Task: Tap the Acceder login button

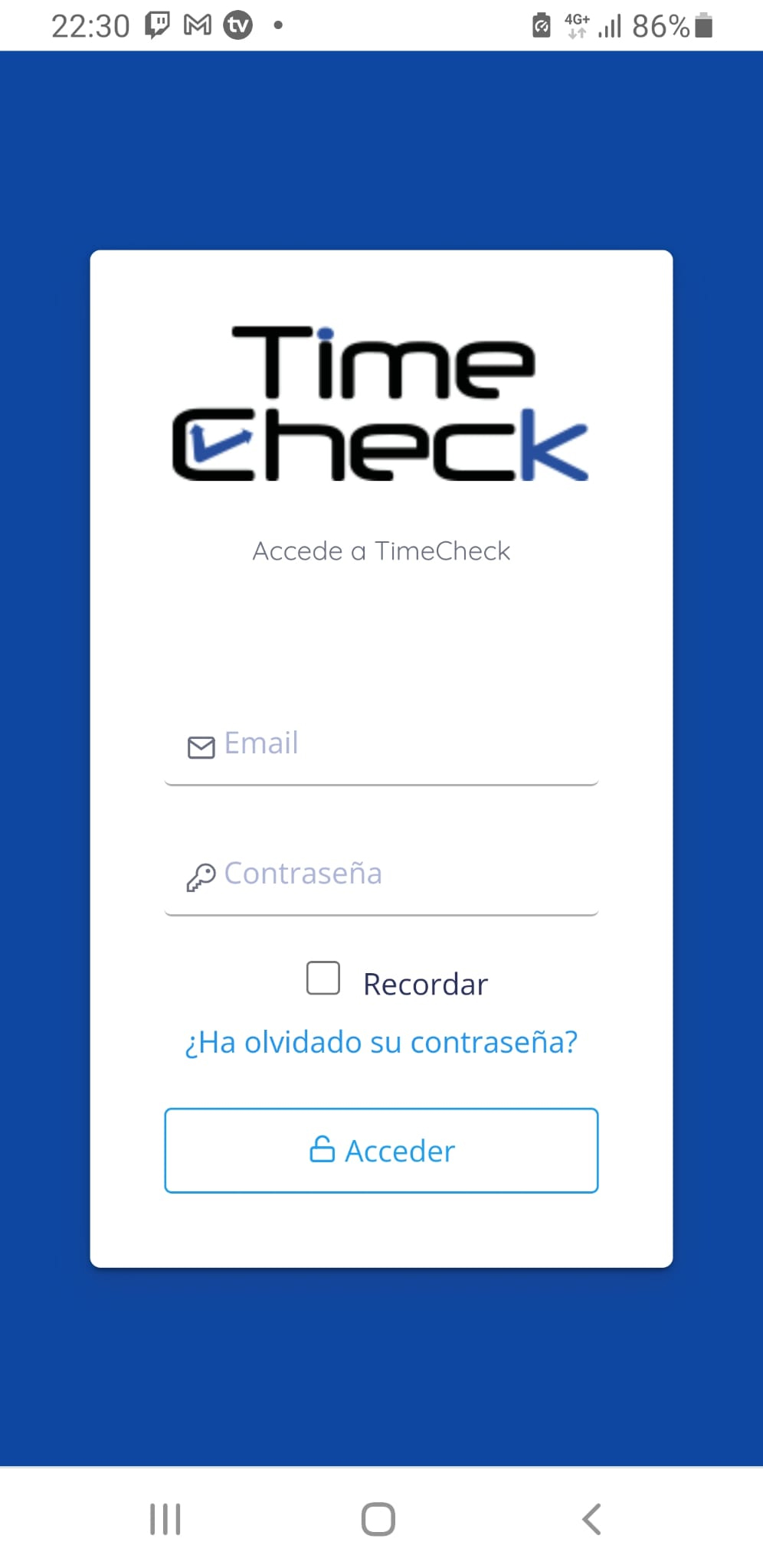Action: [381, 1150]
